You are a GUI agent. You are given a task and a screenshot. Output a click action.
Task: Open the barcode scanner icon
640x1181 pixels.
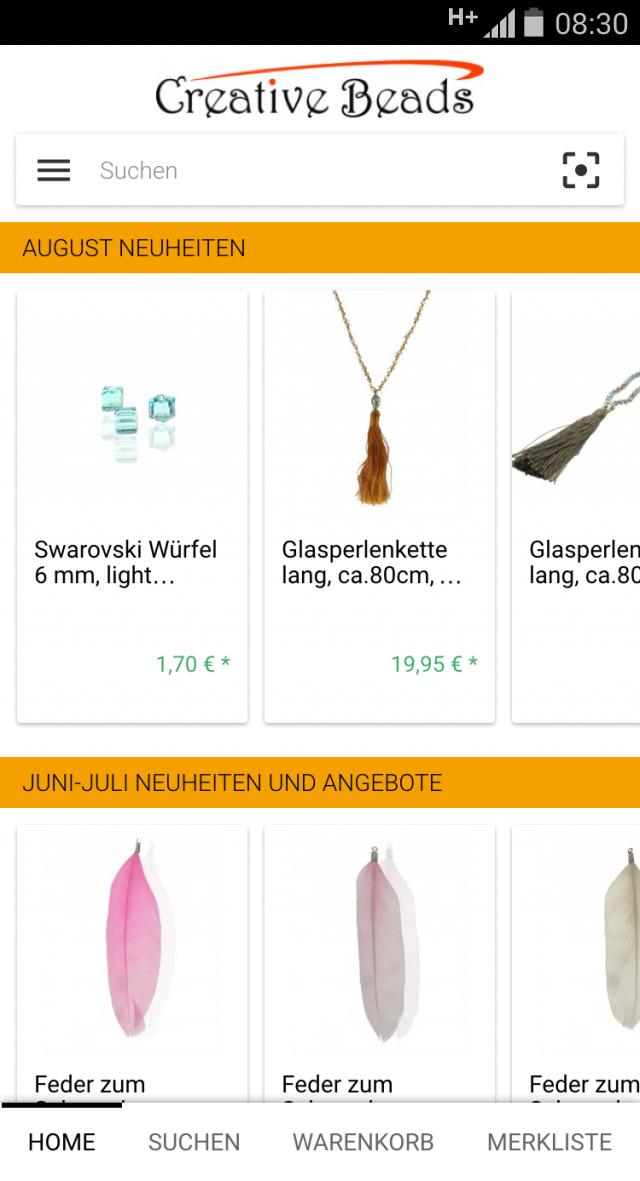tap(580, 170)
